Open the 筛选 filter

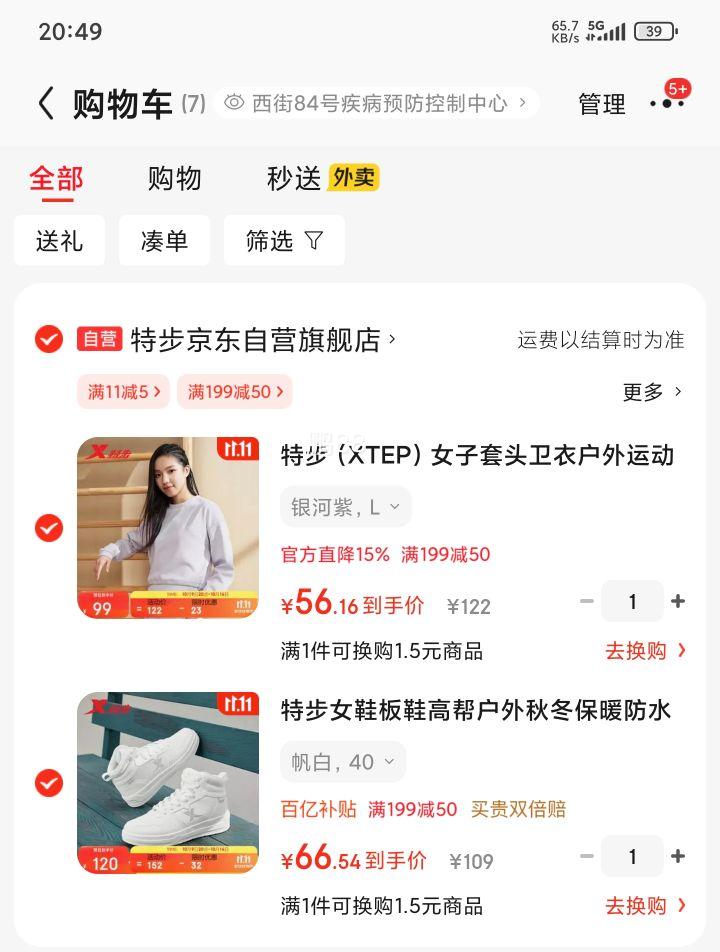(x=284, y=241)
